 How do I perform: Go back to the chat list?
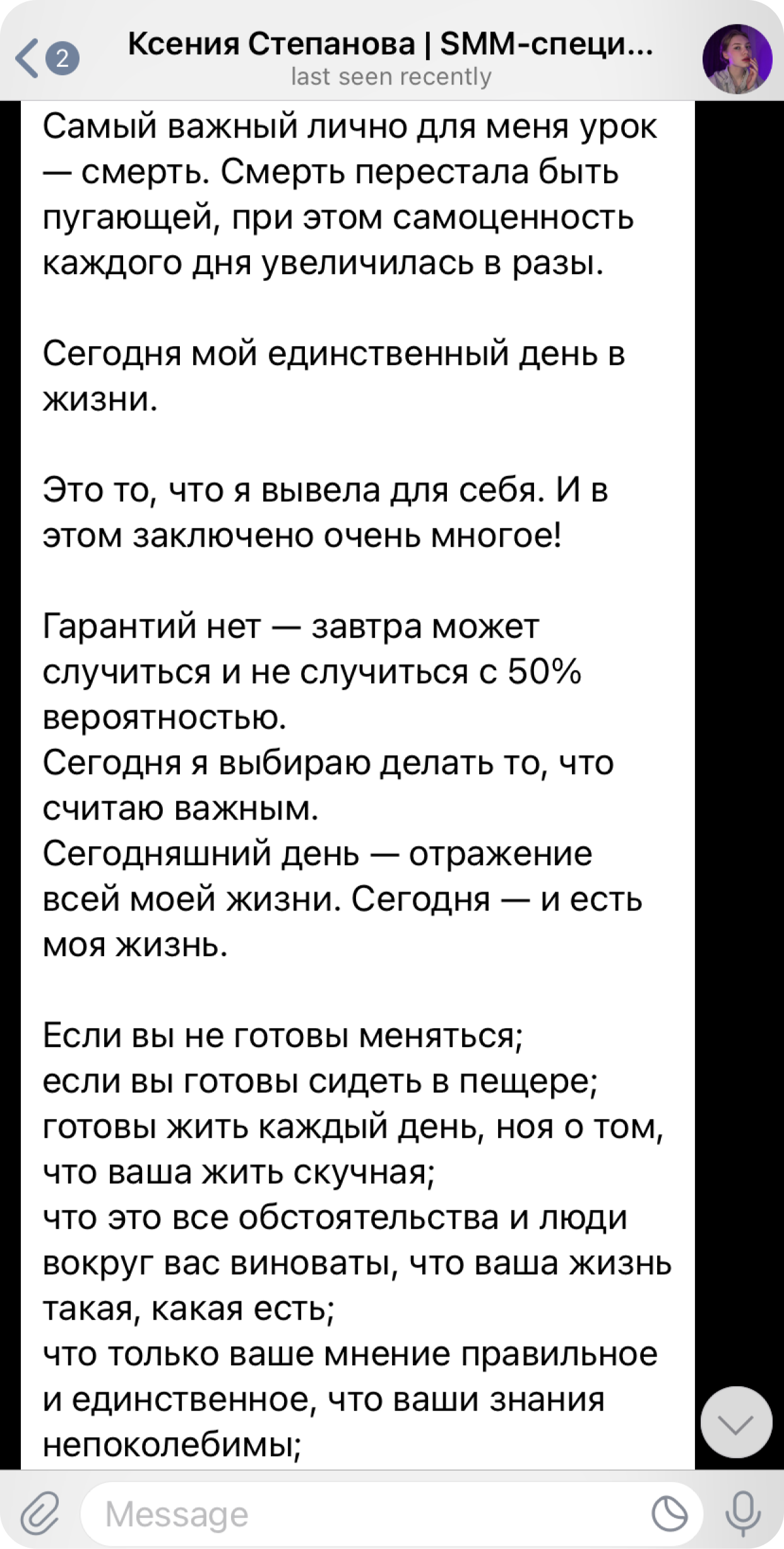[45, 59]
